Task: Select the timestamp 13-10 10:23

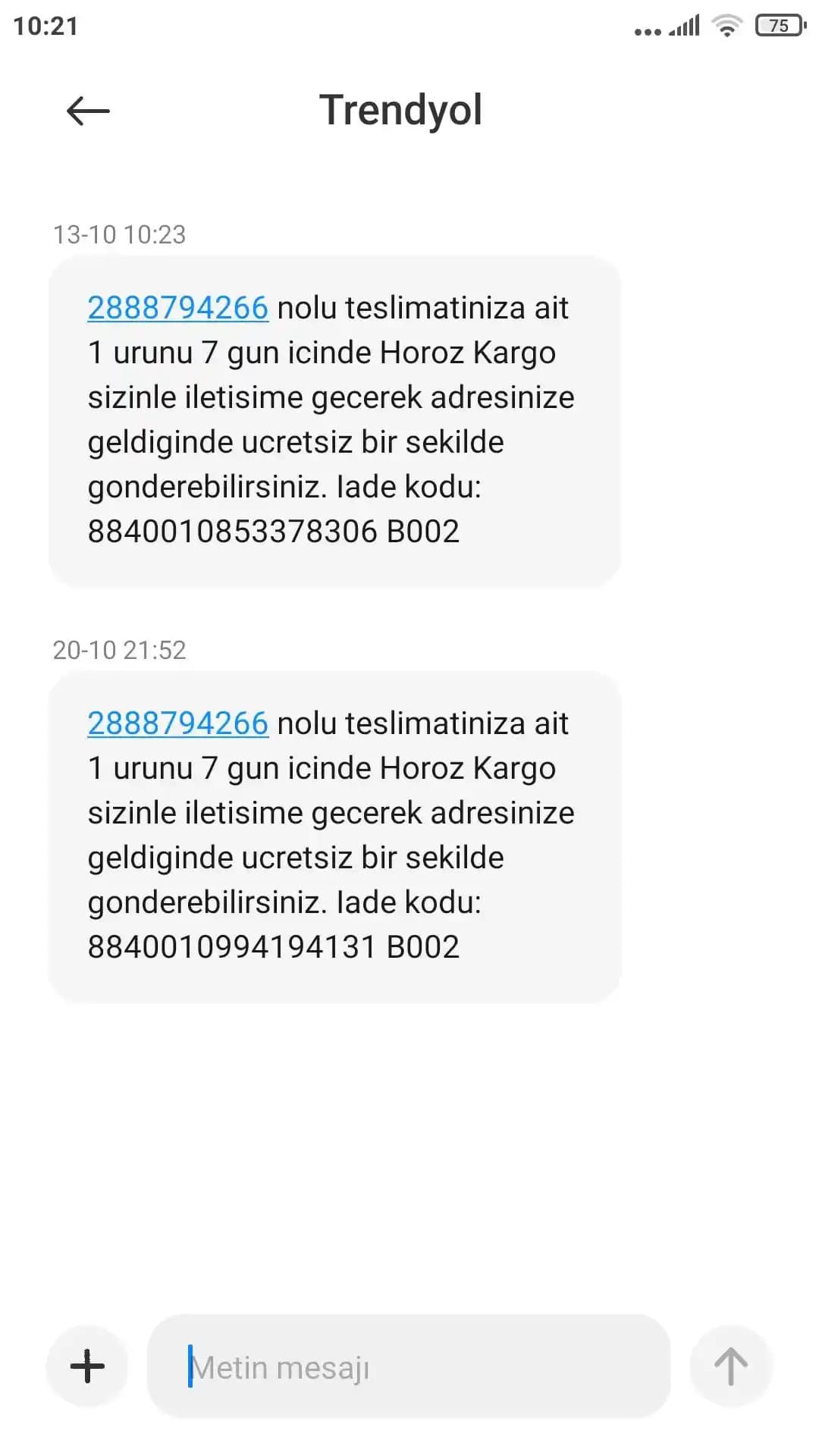Action: 119,234
